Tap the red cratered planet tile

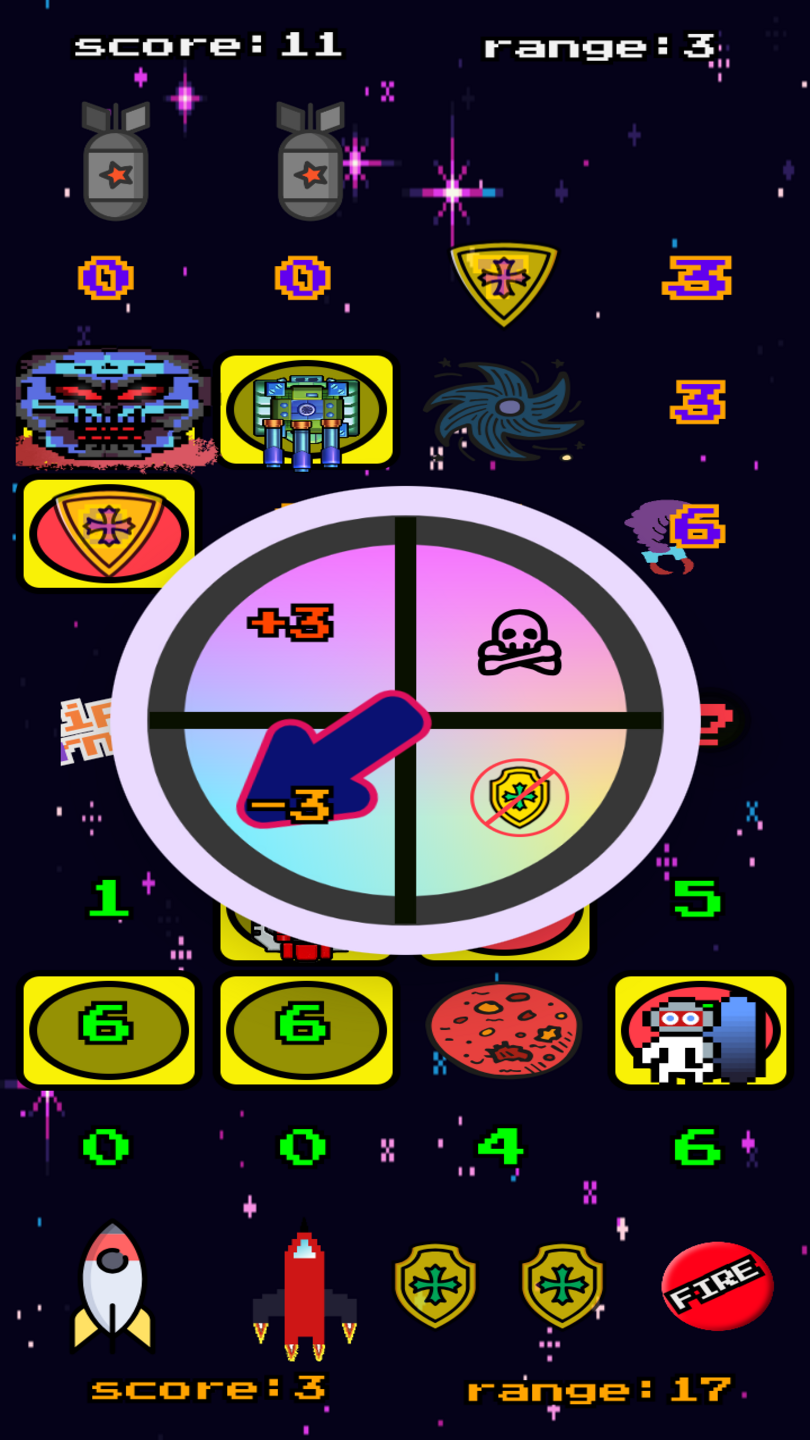click(503, 1030)
